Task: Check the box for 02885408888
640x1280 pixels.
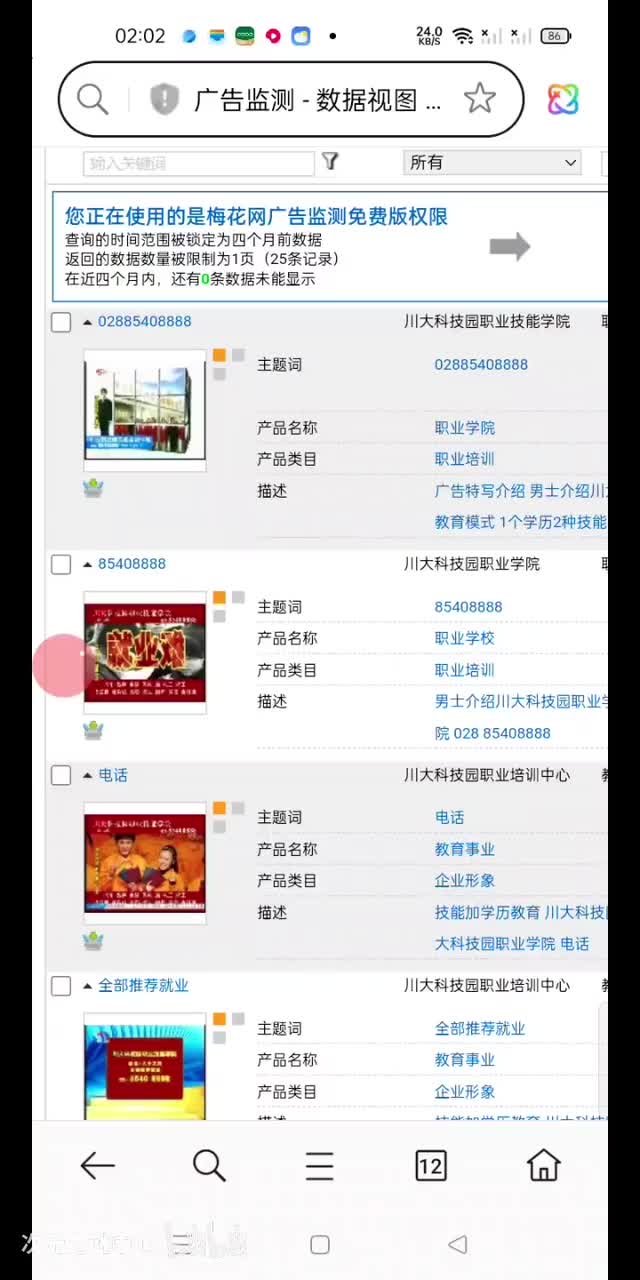Action: pyautogui.click(x=61, y=322)
